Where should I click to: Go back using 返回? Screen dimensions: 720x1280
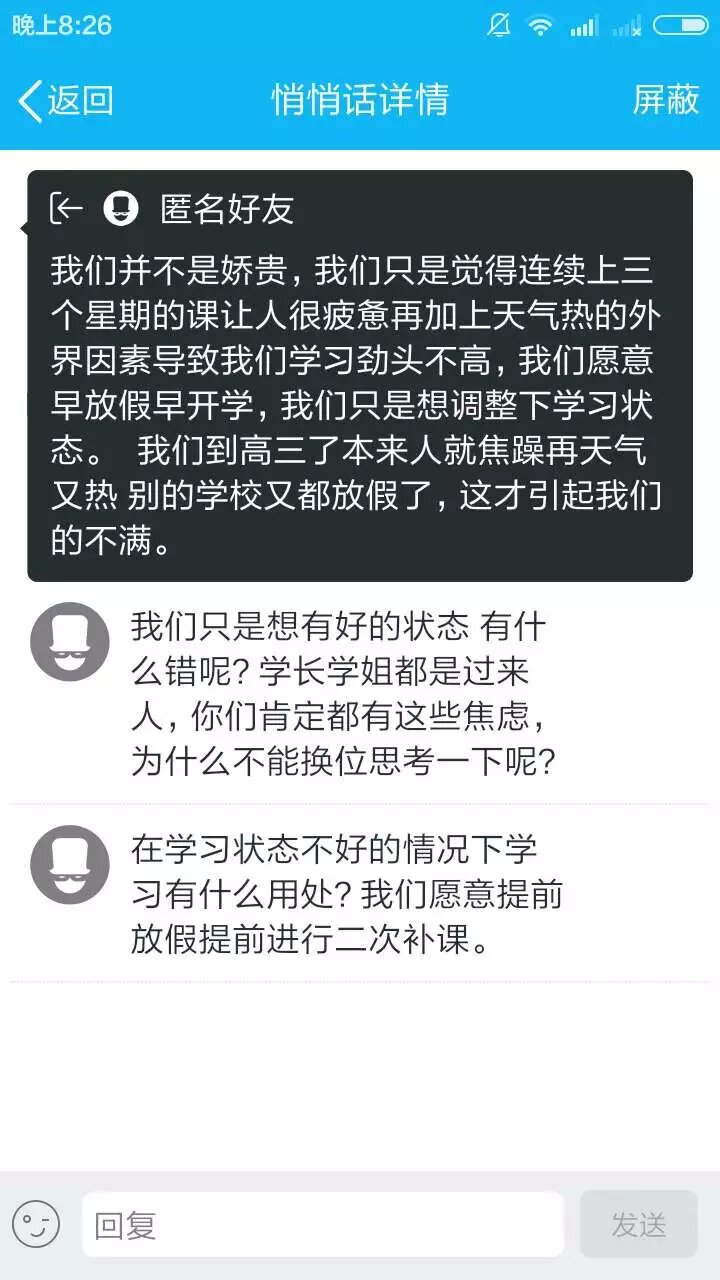click(x=65, y=100)
